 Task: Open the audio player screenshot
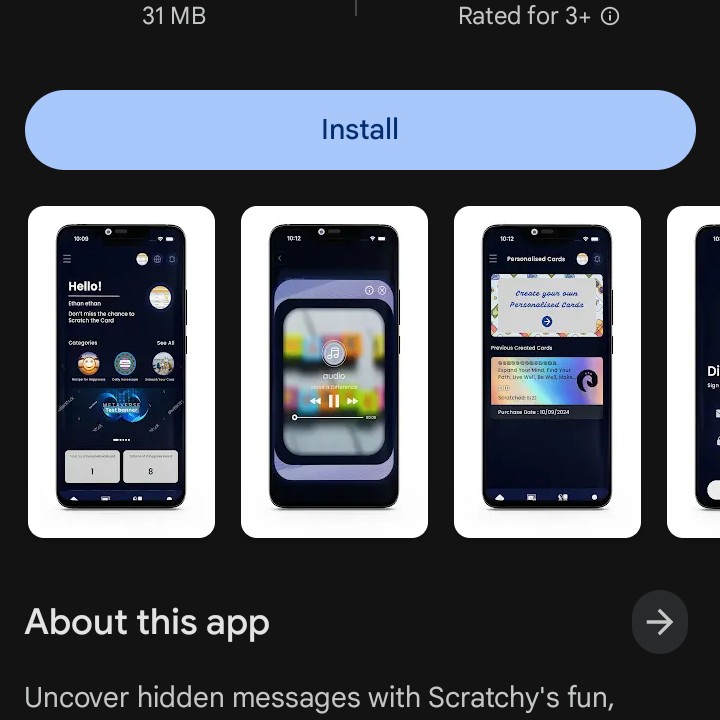334,372
